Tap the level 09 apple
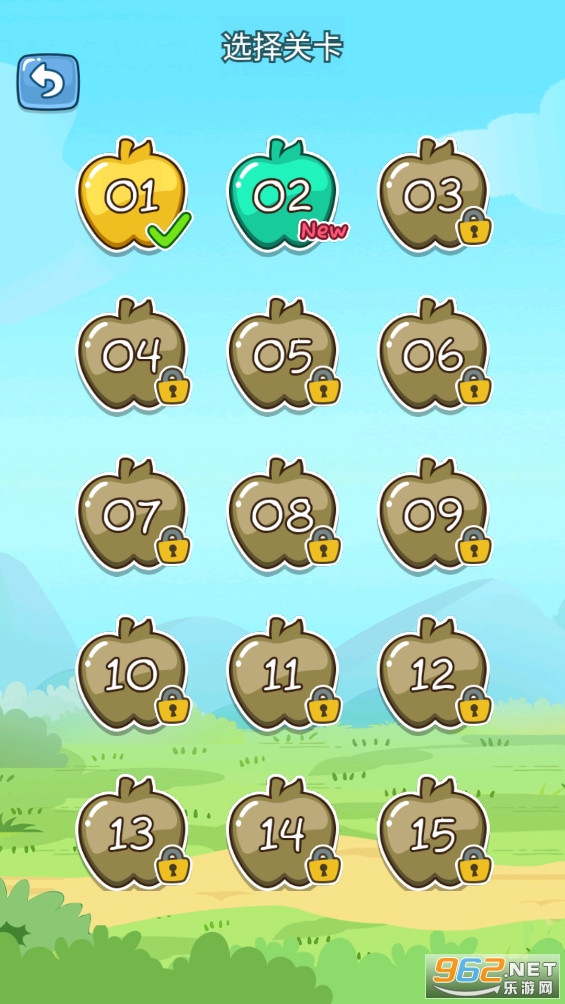The height and width of the screenshot is (1004, 565). pyautogui.click(x=434, y=514)
